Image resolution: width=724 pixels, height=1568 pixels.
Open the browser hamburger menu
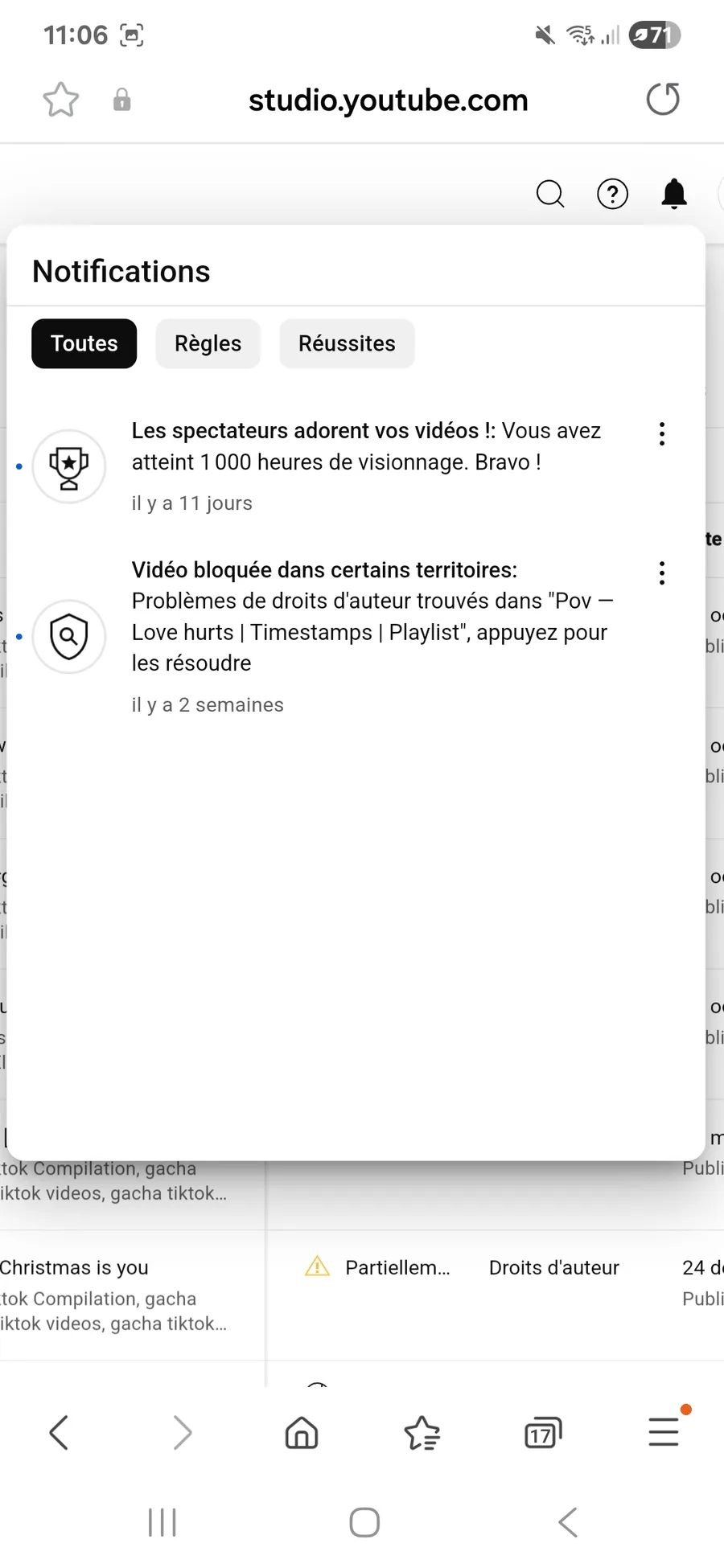[664, 1432]
